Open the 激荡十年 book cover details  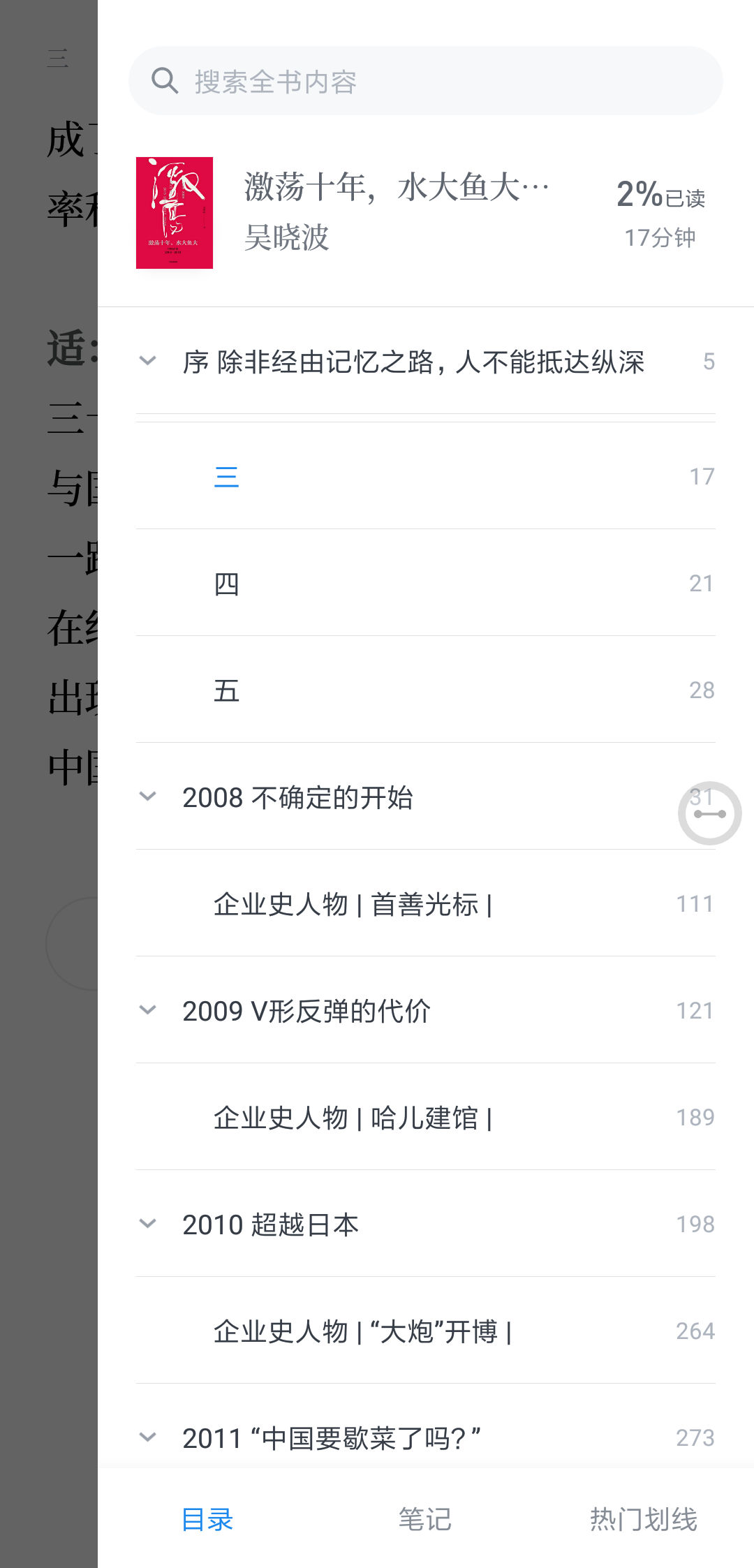(175, 213)
